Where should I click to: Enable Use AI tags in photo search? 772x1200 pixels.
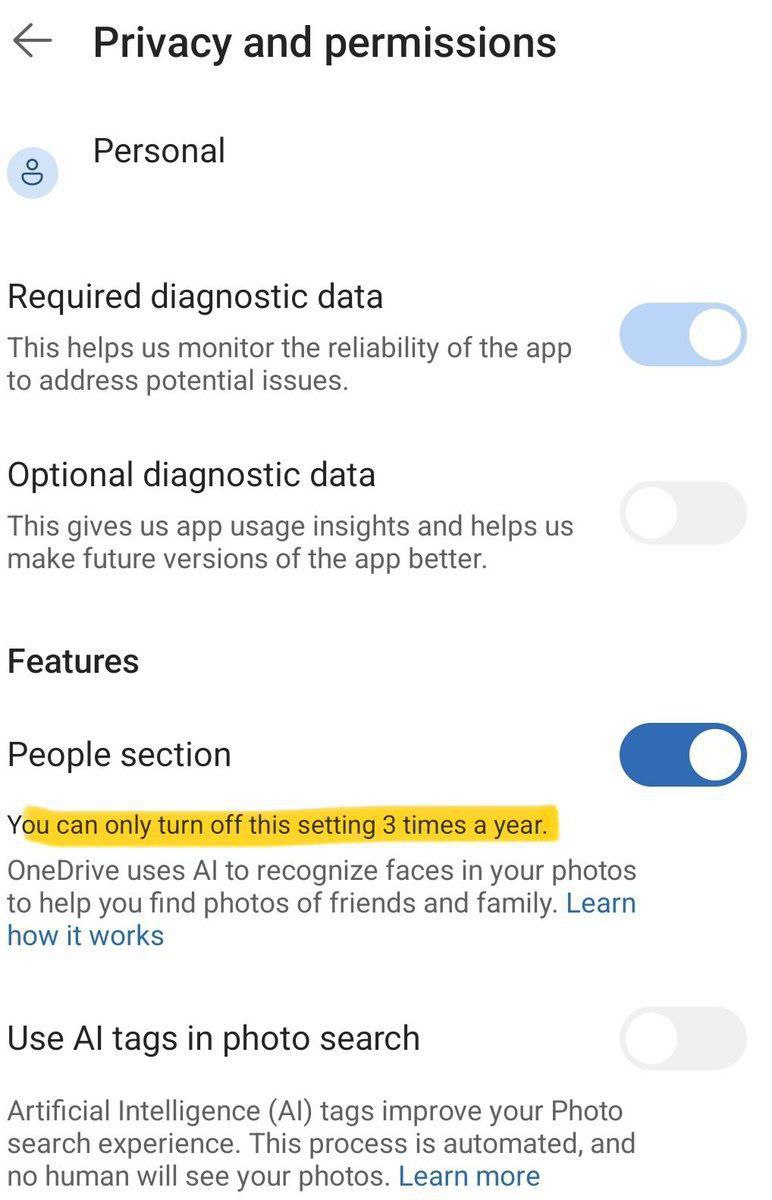682,1038
